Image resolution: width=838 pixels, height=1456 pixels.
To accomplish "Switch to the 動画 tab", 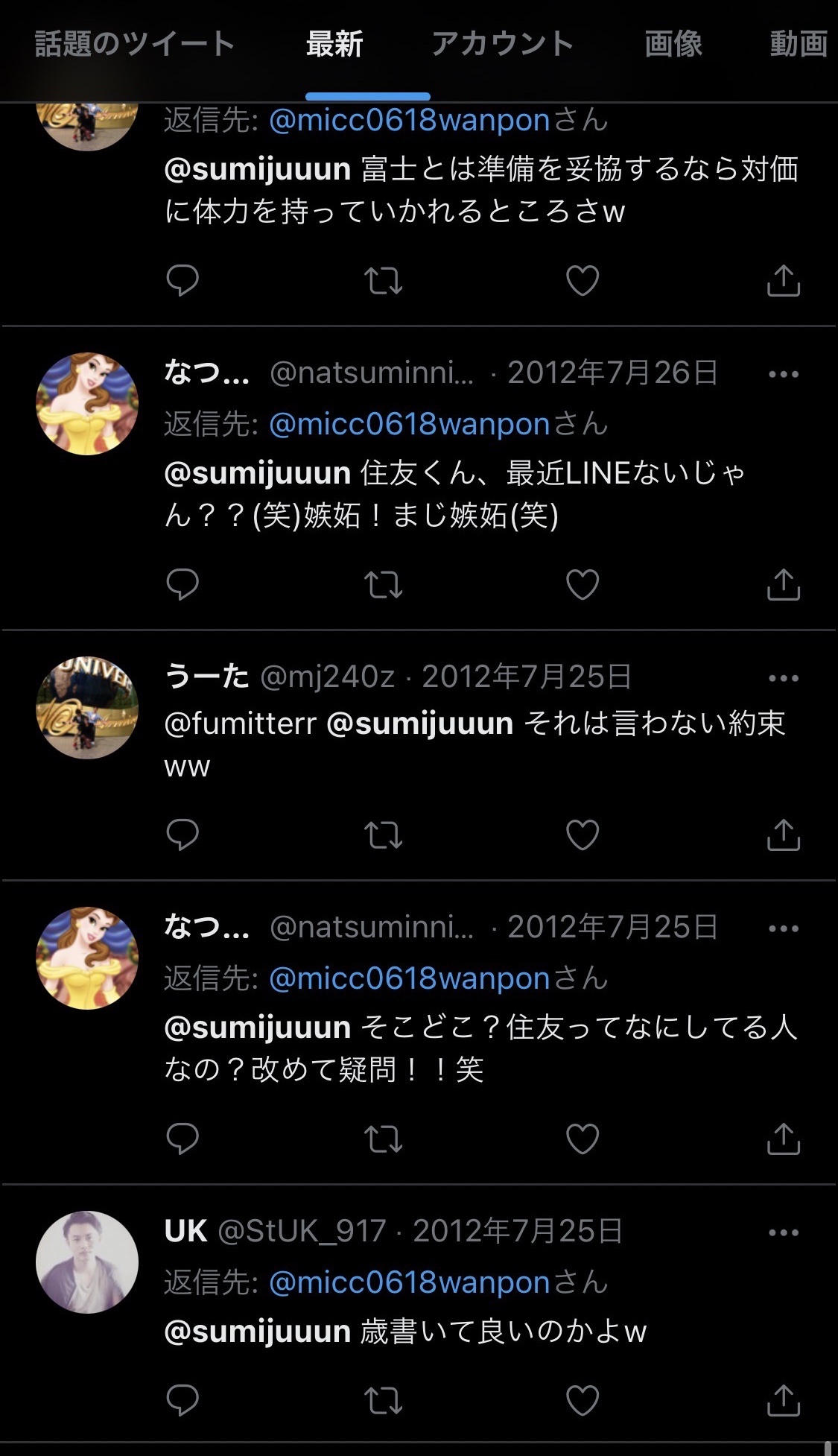I will coord(798,44).
